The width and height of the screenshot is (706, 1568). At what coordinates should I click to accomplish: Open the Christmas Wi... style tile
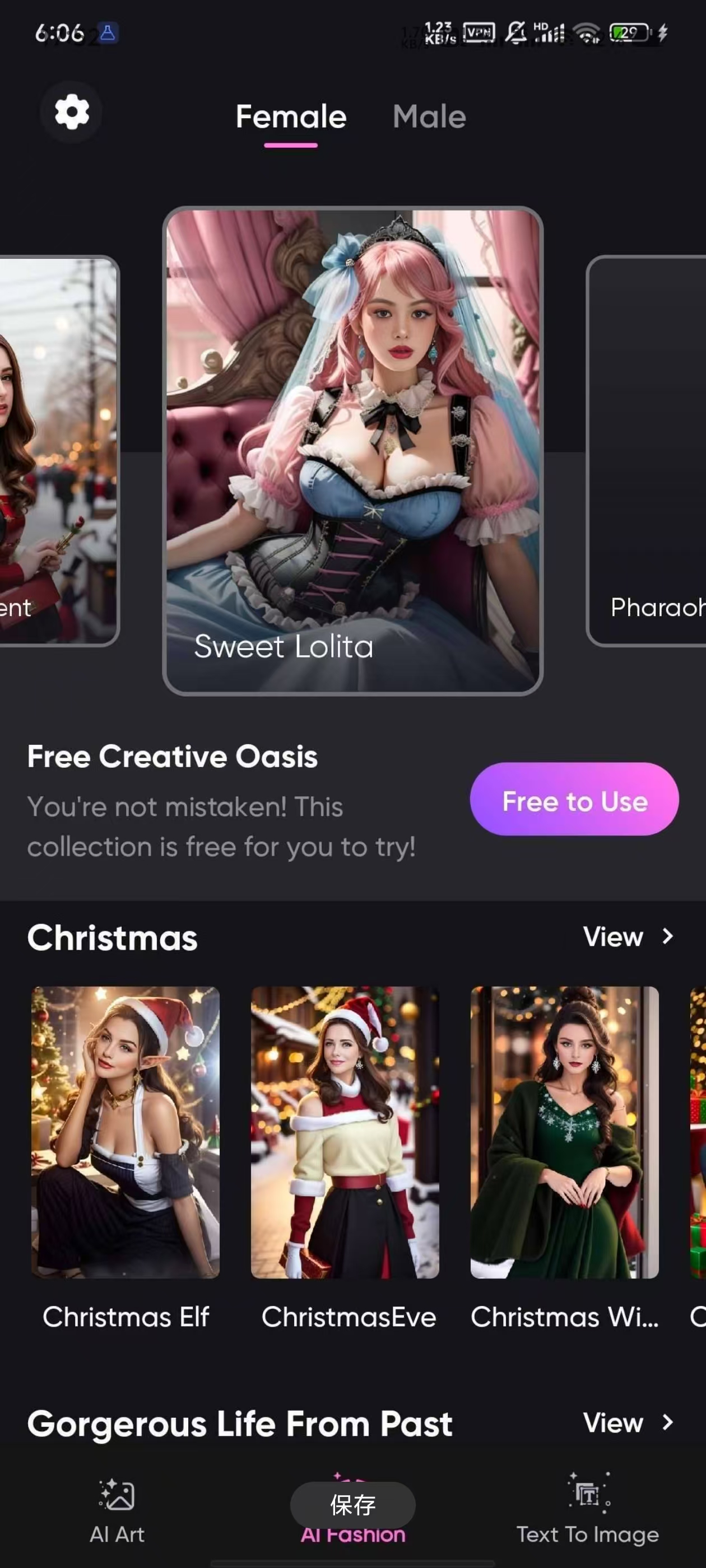coord(564,1132)
